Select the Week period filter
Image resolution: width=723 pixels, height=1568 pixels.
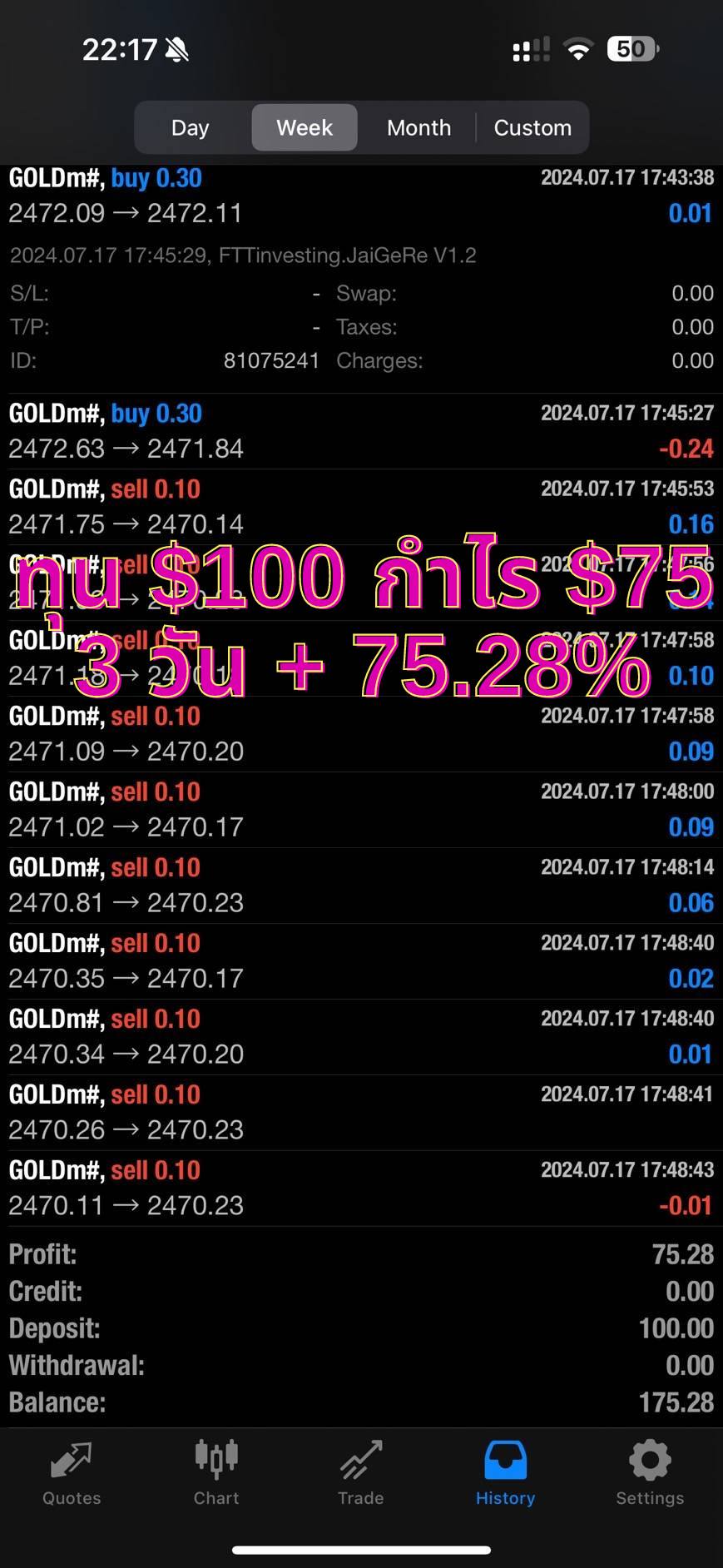305,127
